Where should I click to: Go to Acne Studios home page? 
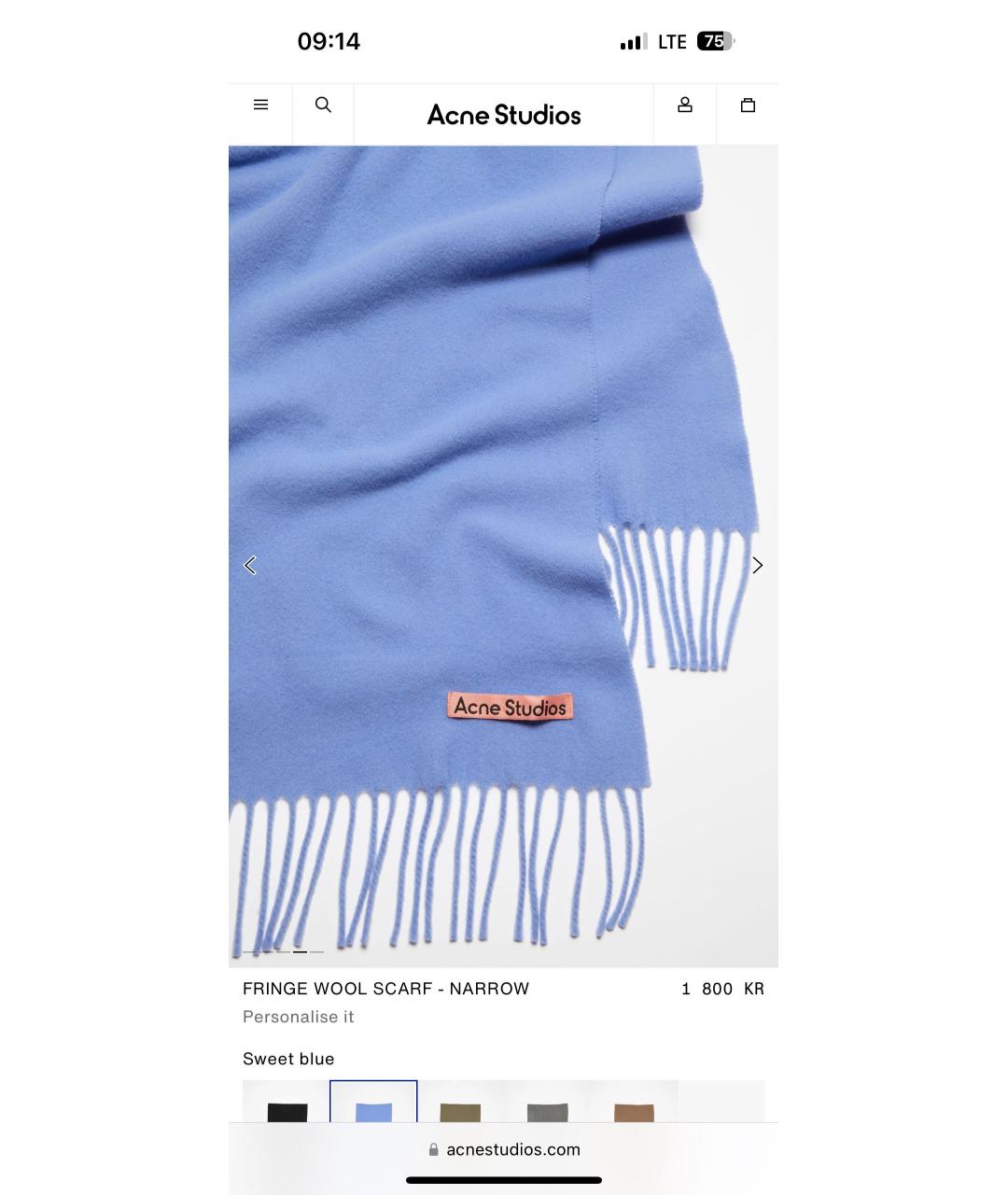(x=503, y=115)
